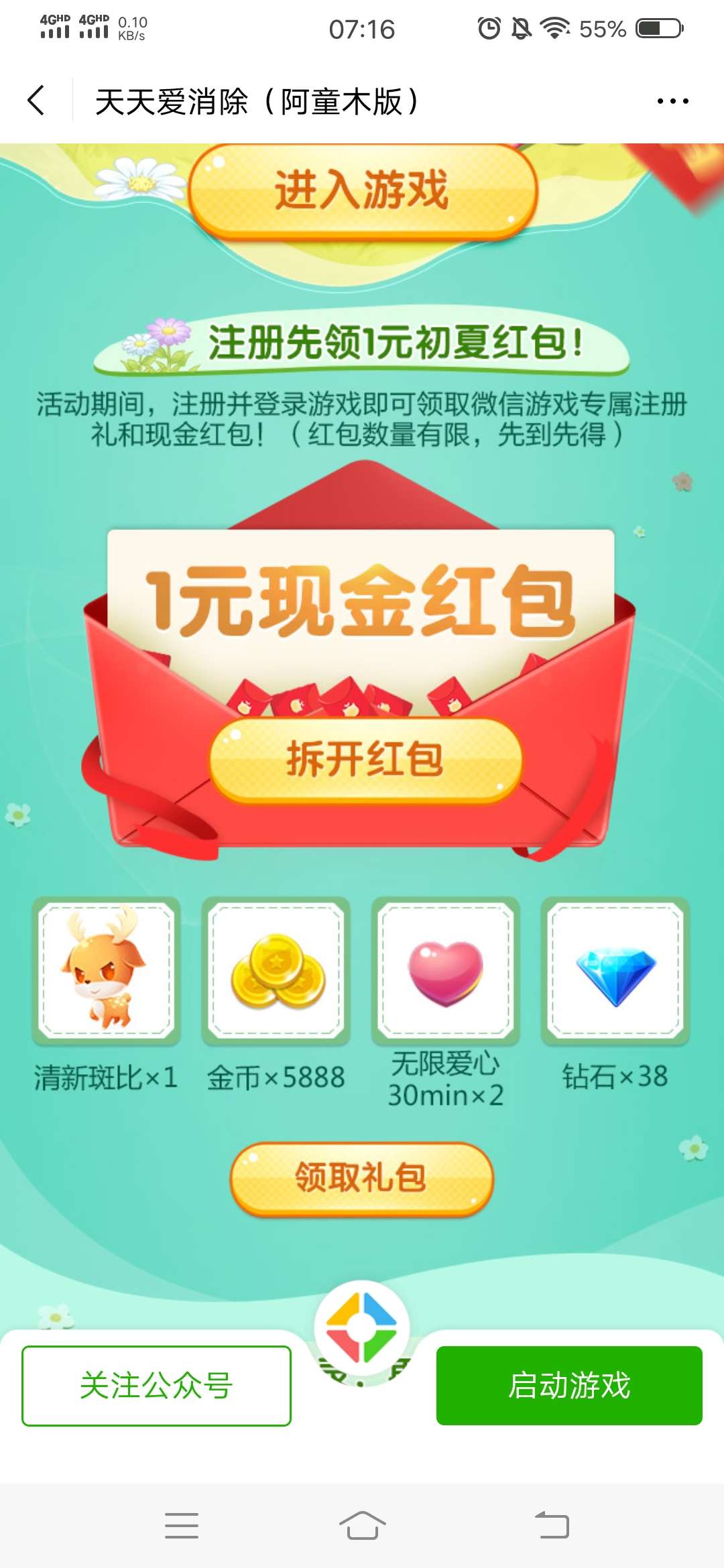Viewport: 724px width, 1568px height.
Task: Open the three-dot overflow menu
Action: (672, 101)
